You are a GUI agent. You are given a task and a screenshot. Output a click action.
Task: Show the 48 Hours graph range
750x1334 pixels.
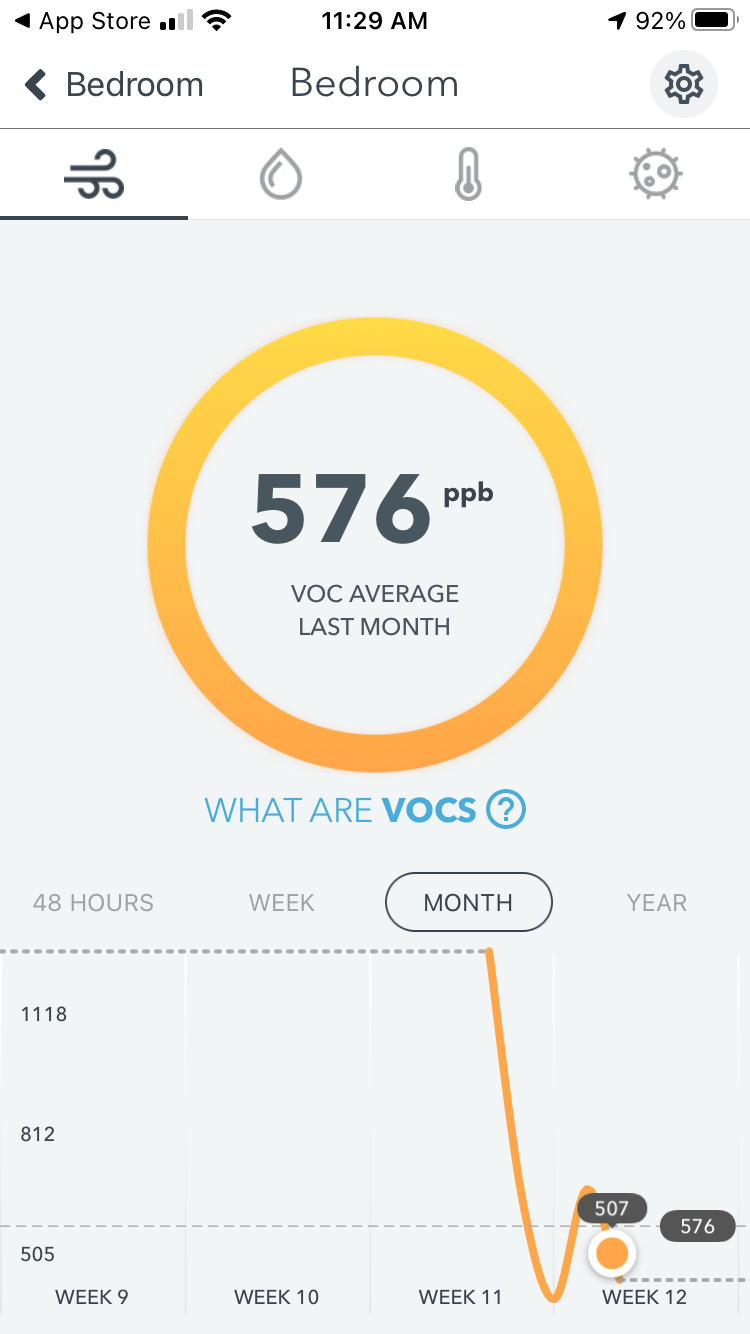tap(93, 903)
